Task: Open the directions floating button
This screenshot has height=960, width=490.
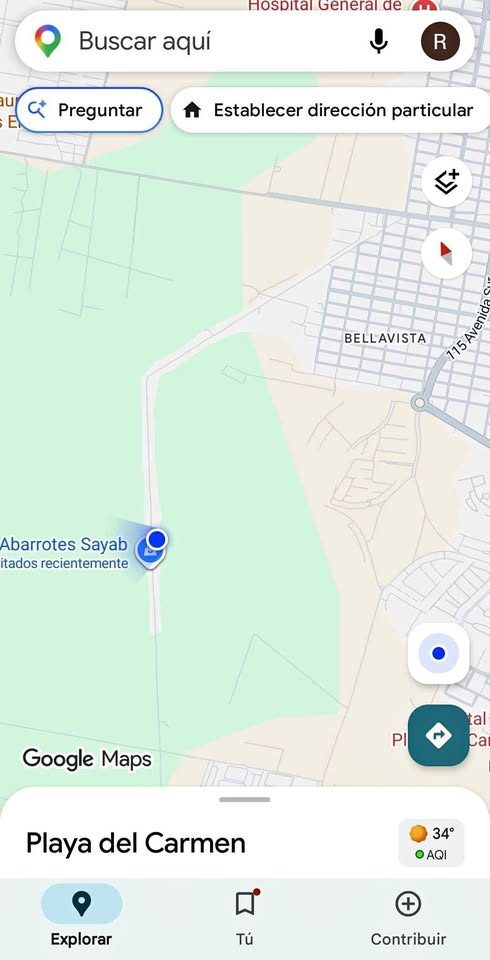Action: (x=439, y=735)
